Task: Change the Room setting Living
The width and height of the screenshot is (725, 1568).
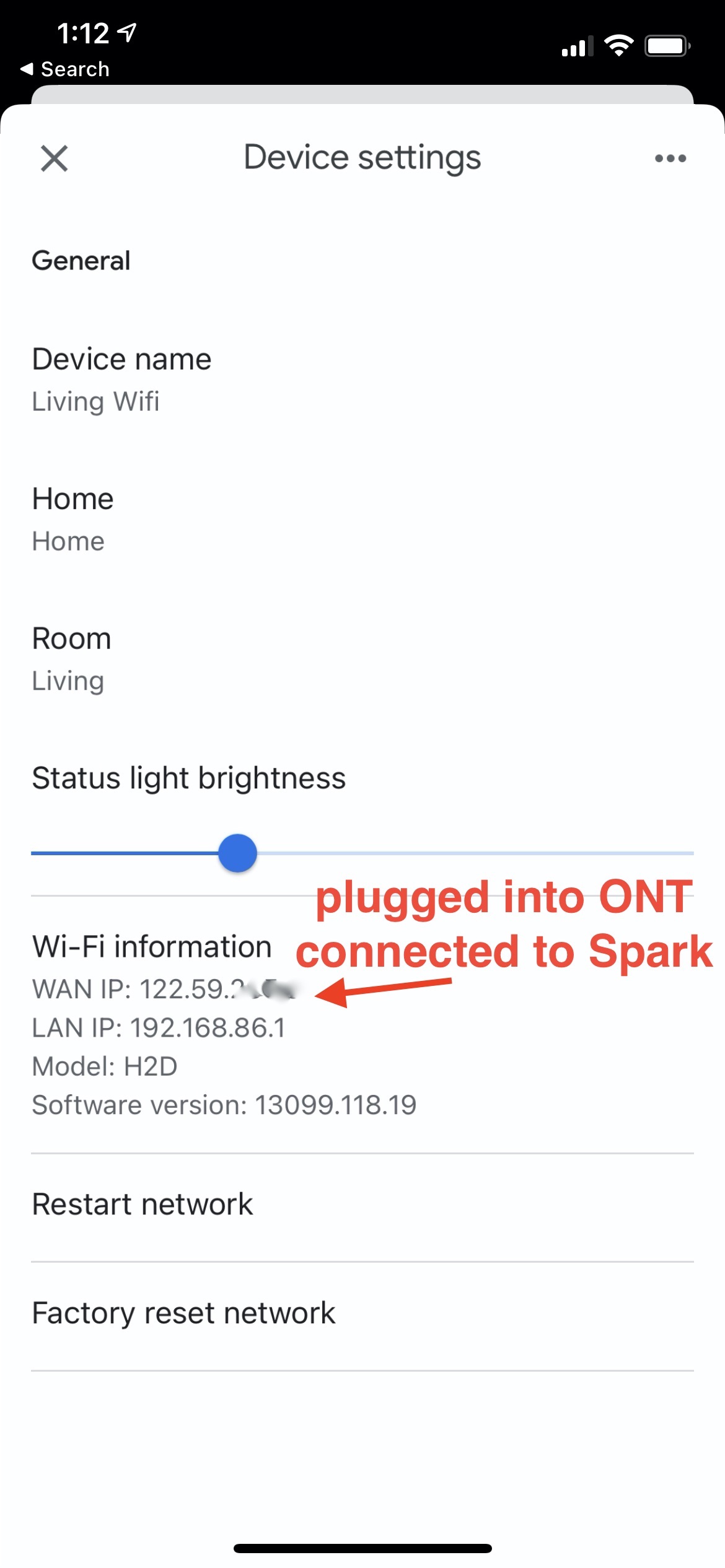Action: [362, 659]
